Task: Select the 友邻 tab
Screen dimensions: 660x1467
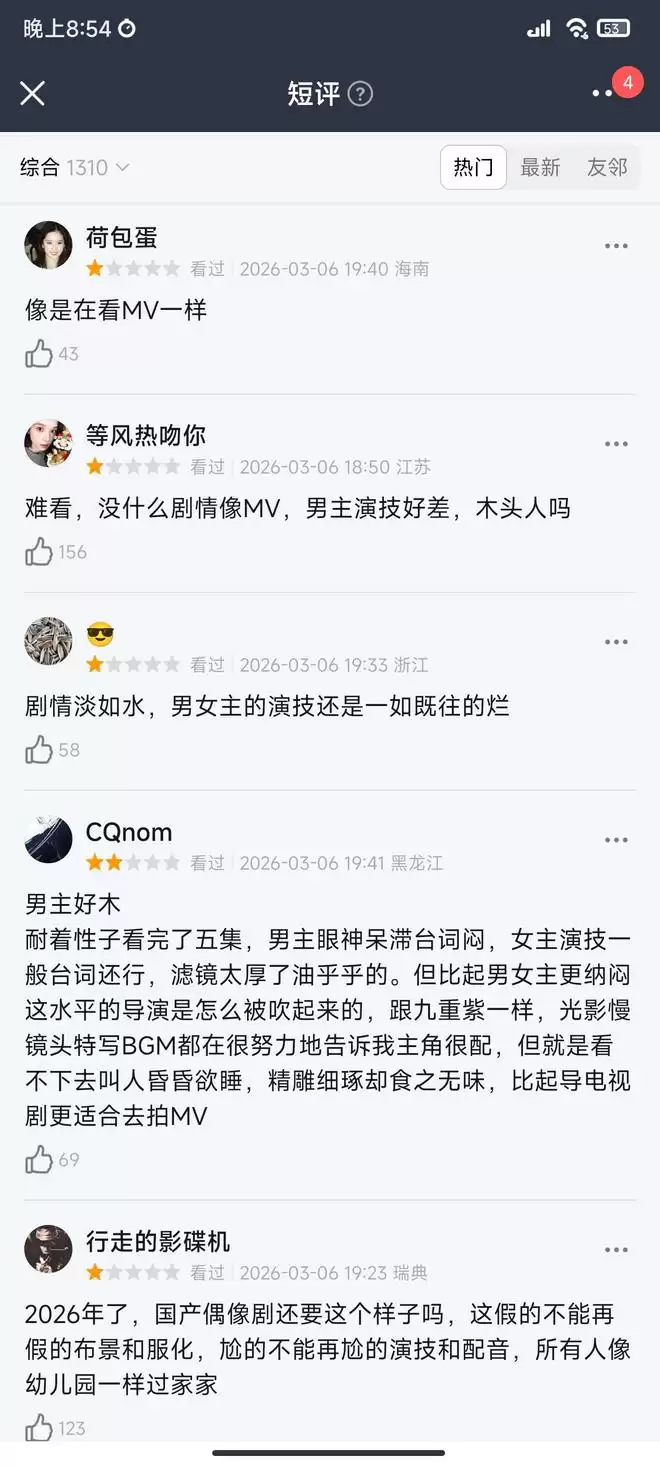Action: pos(606,168)
